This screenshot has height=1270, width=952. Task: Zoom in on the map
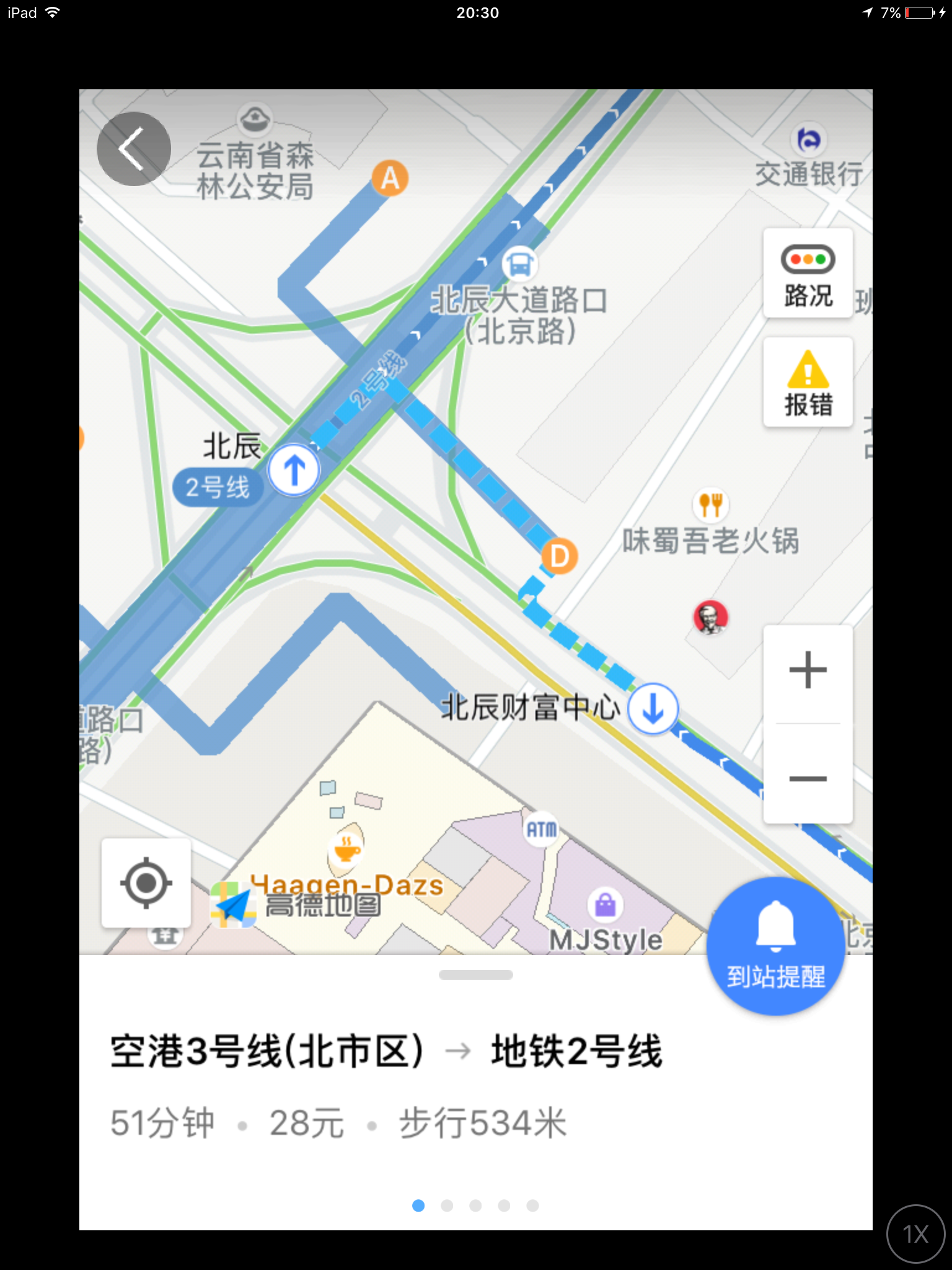(x=808, y=670)
